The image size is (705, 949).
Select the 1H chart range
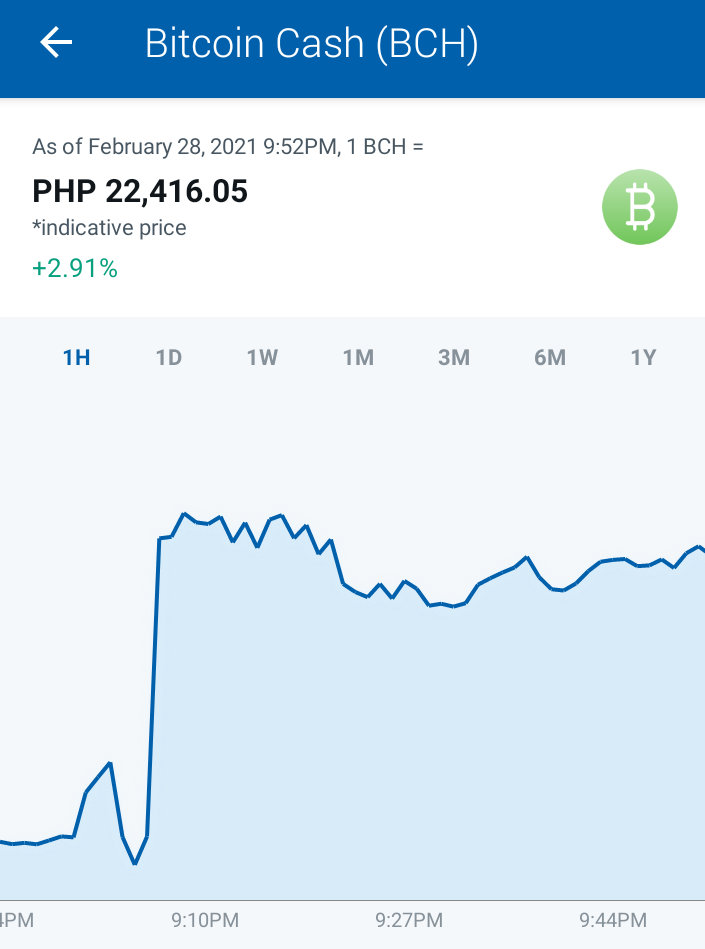coord(76,358)
